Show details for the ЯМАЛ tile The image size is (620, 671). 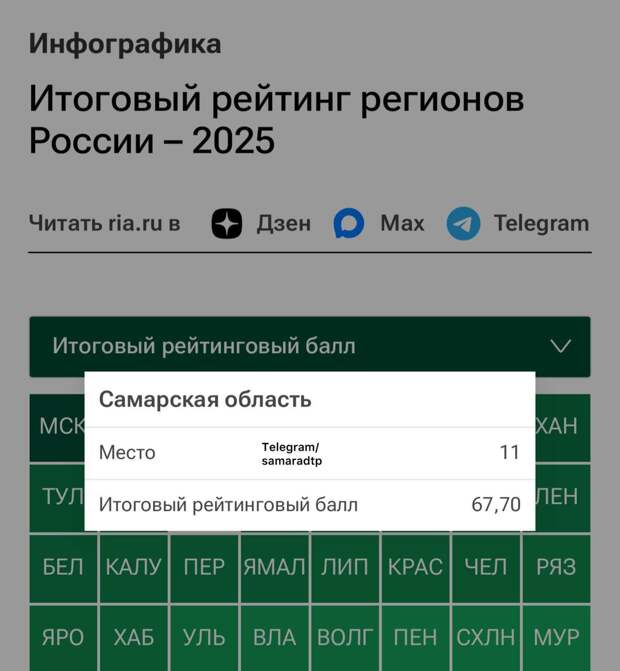click(274, 567)
